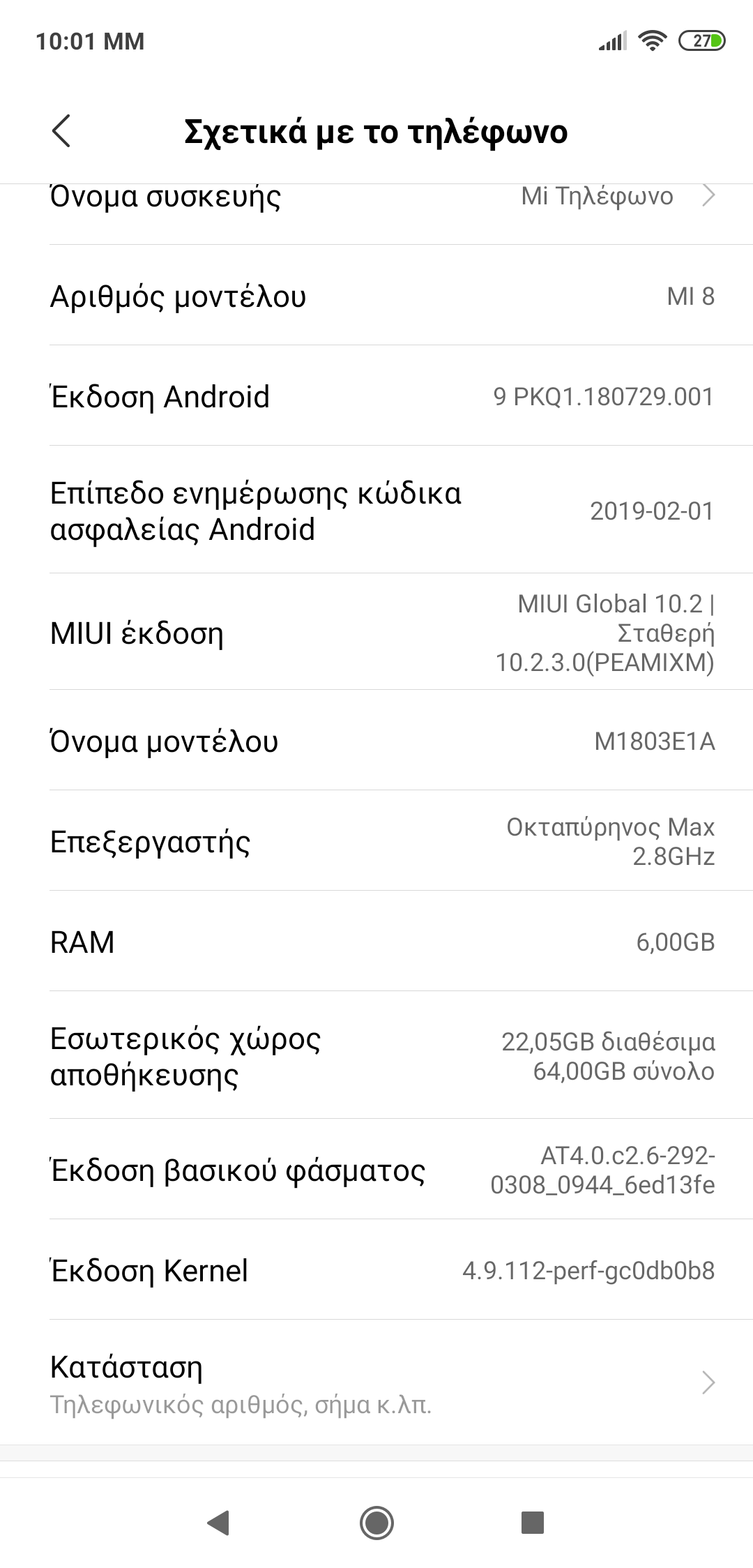Open recent apps from navigation bar
753x1568 pixels.
click(533, 1523)
